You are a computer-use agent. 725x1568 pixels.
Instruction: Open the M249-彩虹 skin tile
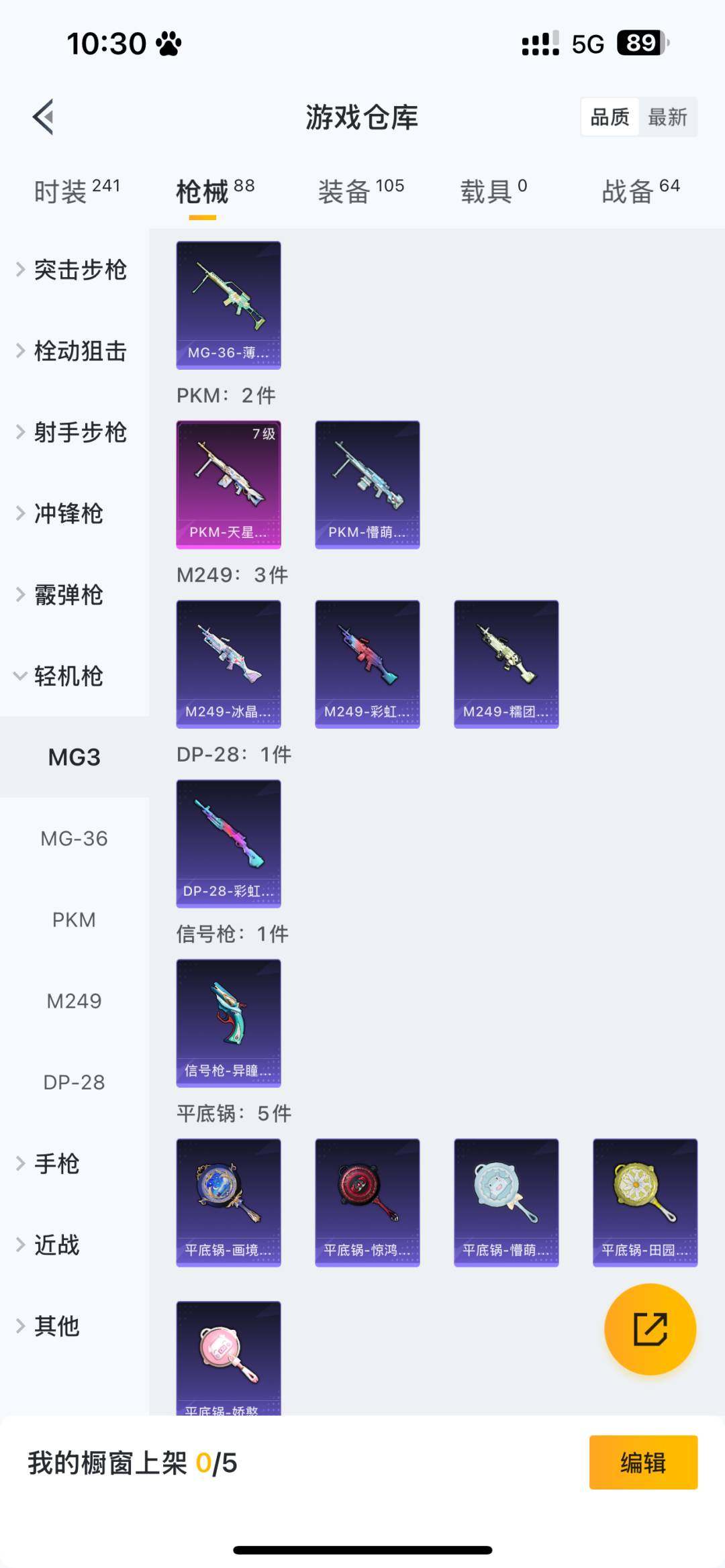pos(367,664)
